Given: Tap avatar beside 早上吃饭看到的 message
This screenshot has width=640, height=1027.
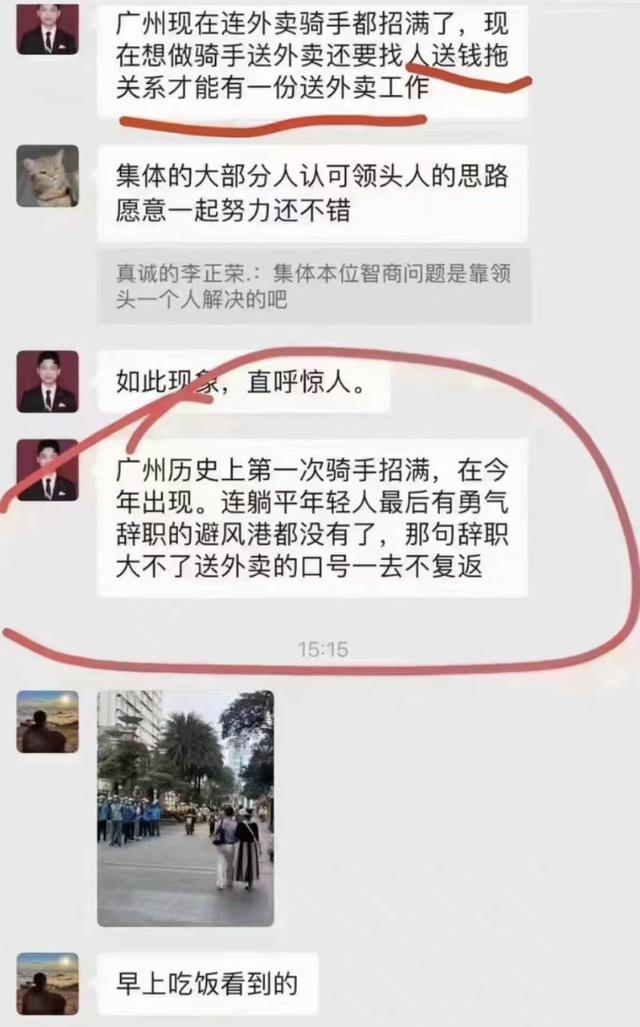Looking at the screenshot, I should [x=47, y=984].
